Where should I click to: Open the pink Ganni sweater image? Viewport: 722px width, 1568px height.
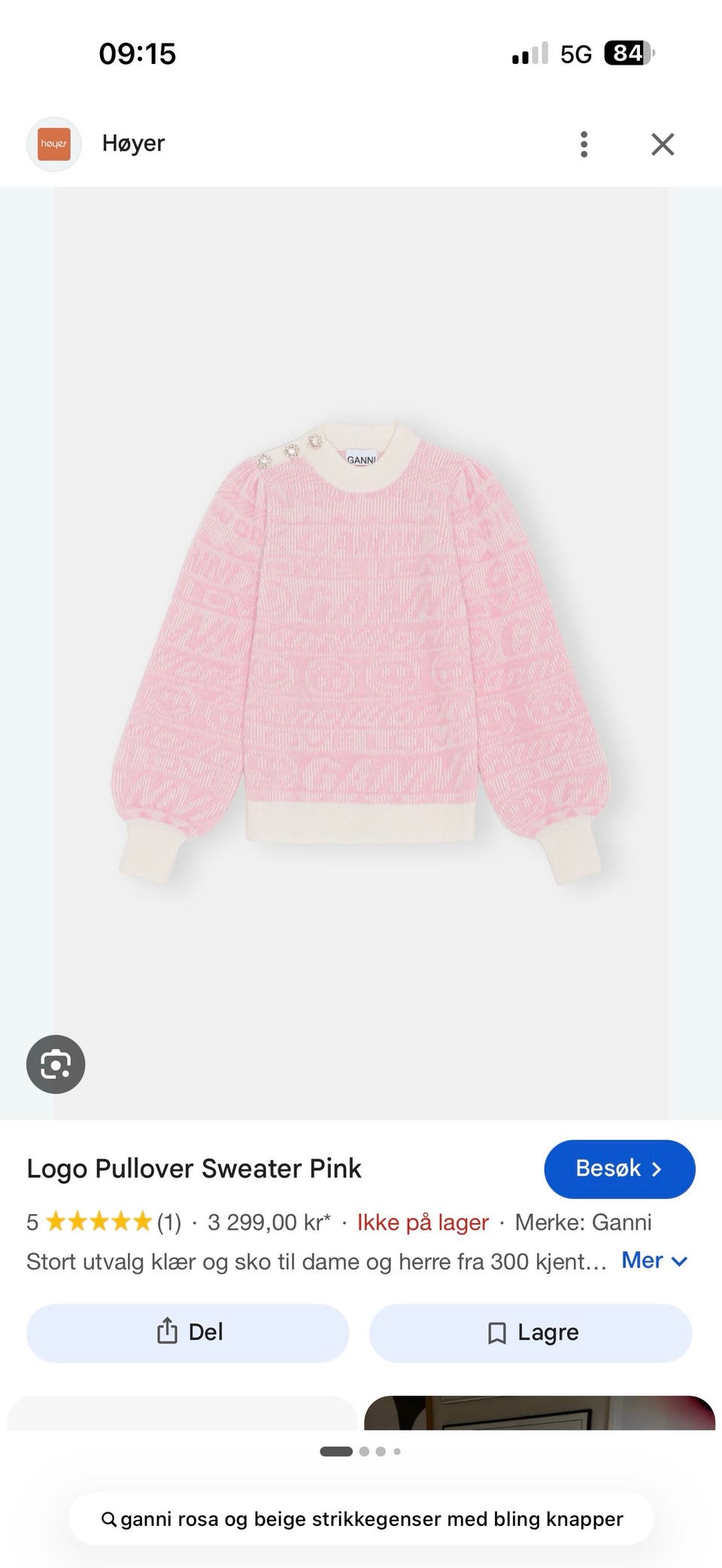[x=361, y=653]
